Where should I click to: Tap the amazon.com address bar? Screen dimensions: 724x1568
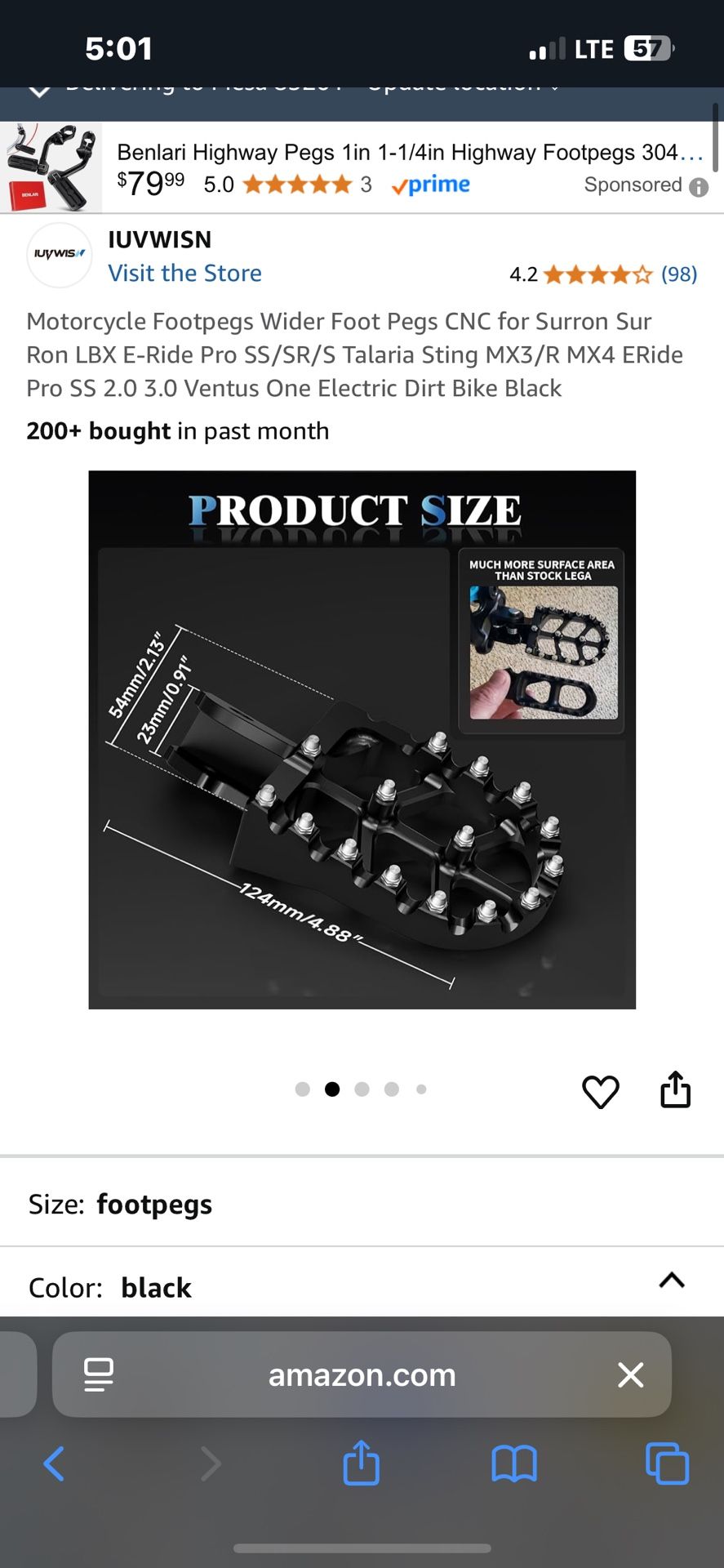(362, 1375)
